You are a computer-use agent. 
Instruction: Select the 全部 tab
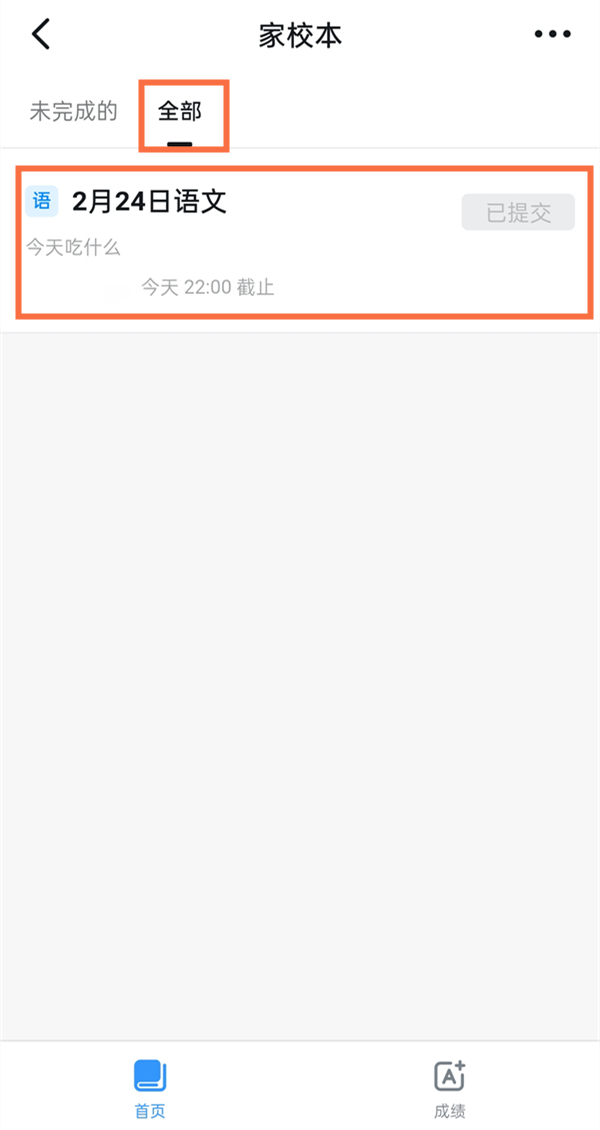[180, 112]
